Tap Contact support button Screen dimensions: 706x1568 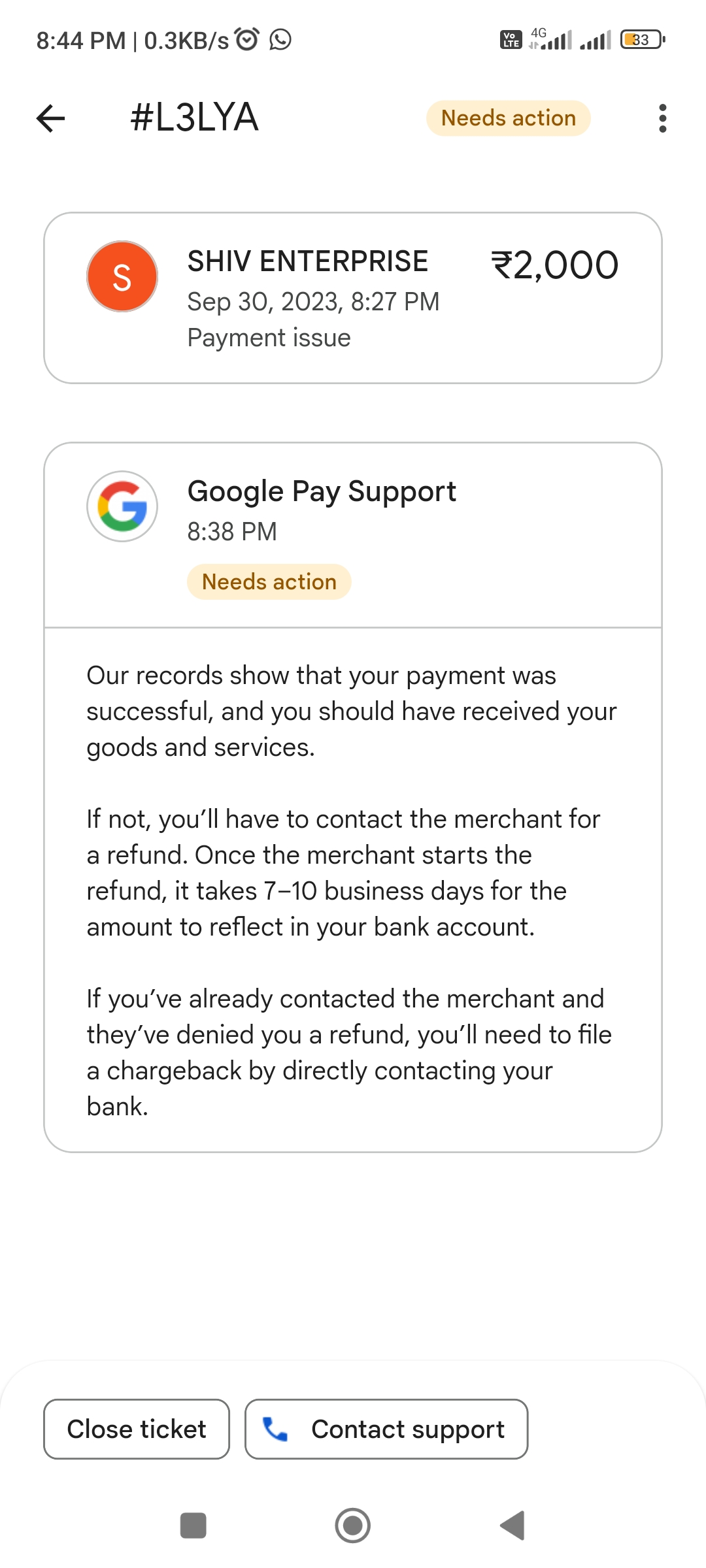point(386,1429)
